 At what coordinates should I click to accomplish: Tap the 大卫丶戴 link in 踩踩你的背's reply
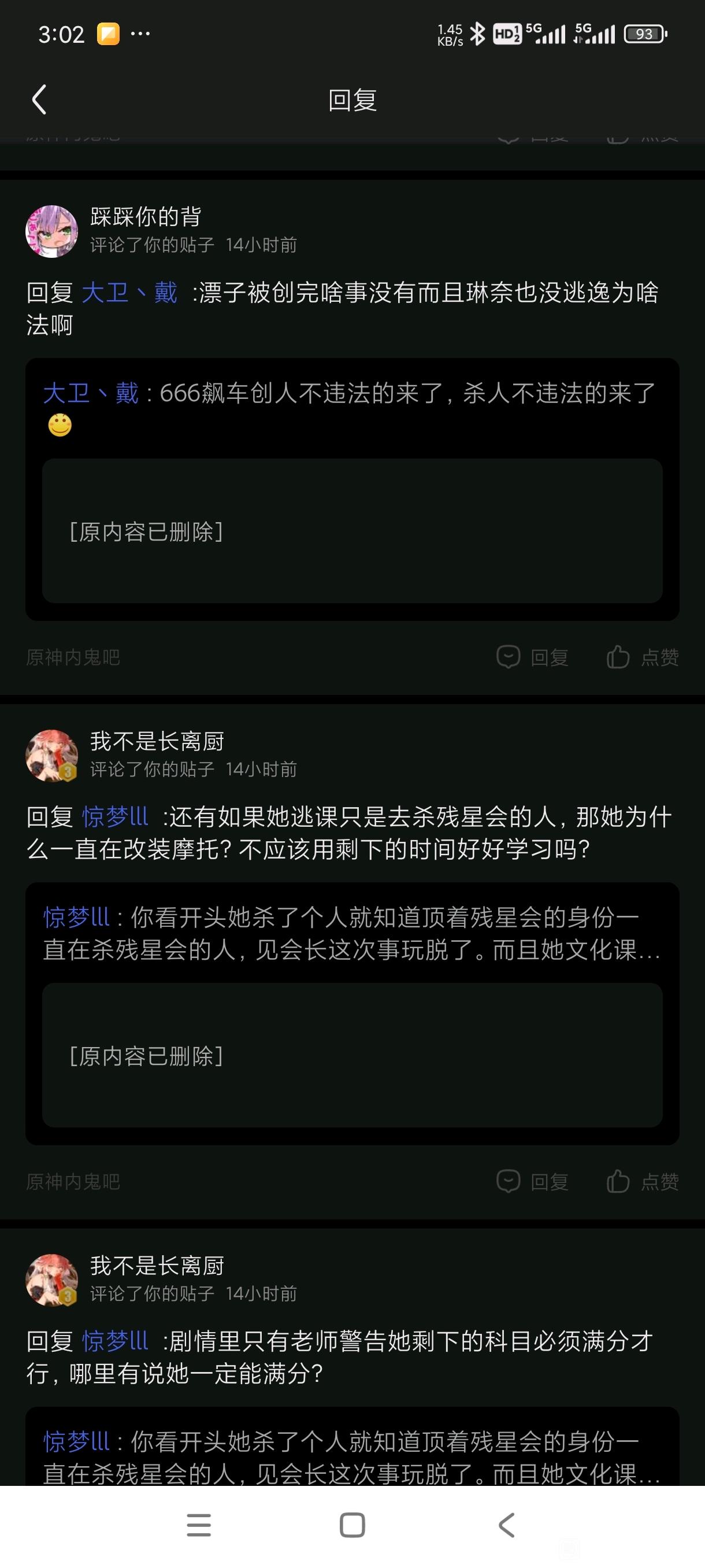129,293
